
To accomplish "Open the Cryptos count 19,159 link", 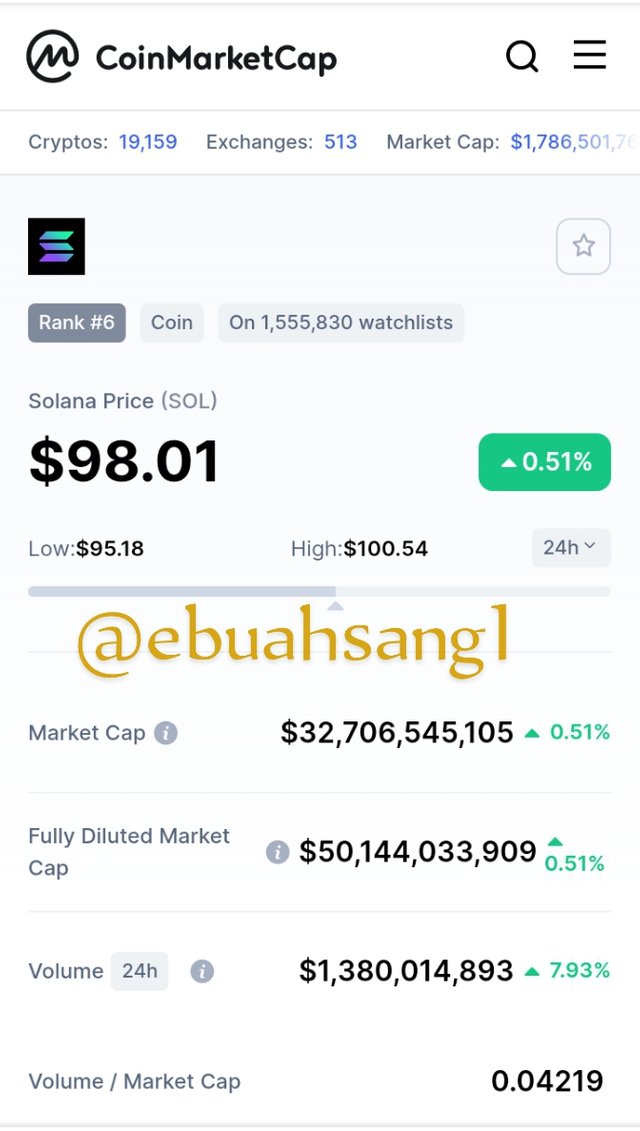I will (x=148, y=142).
